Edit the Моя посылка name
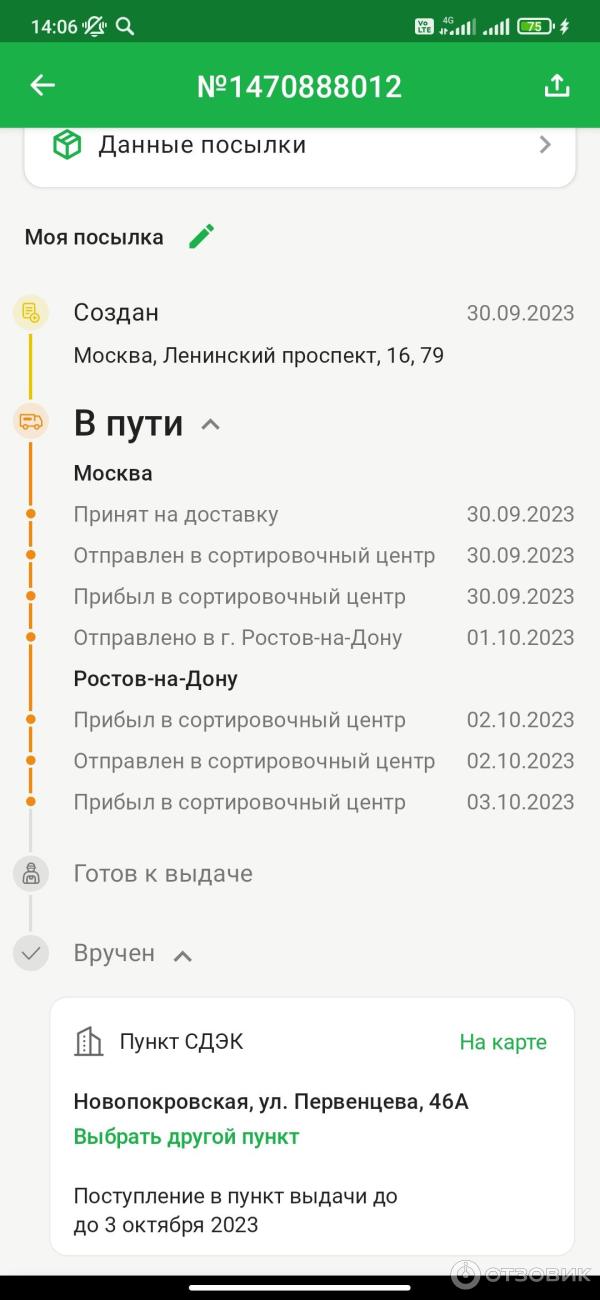Viewport: 600px width, 1300px height. tap(201, 237)
